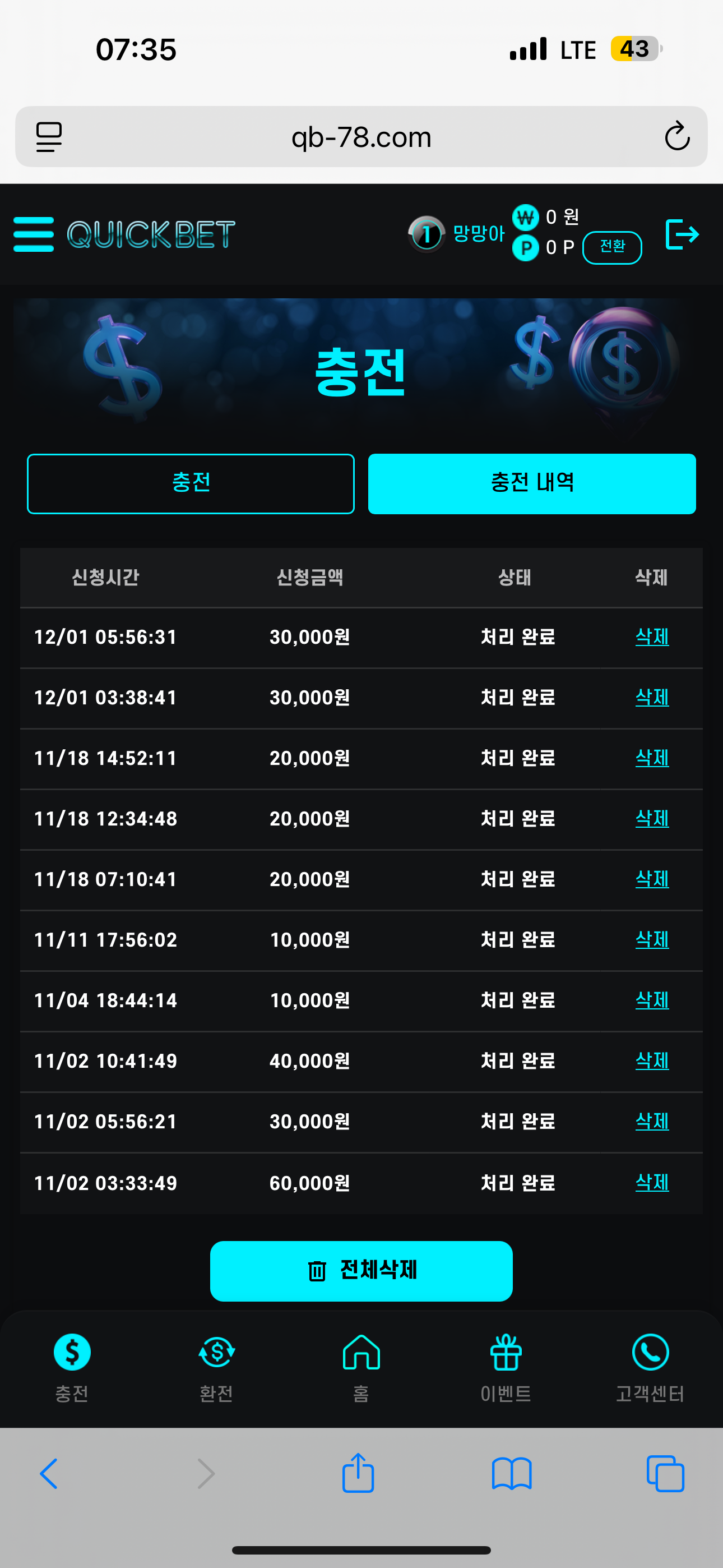Delete the 11/18 07:10:41 entry
Image resolution: width=723 pixels, height=1568 pixels.
click(x=652, y=879)
